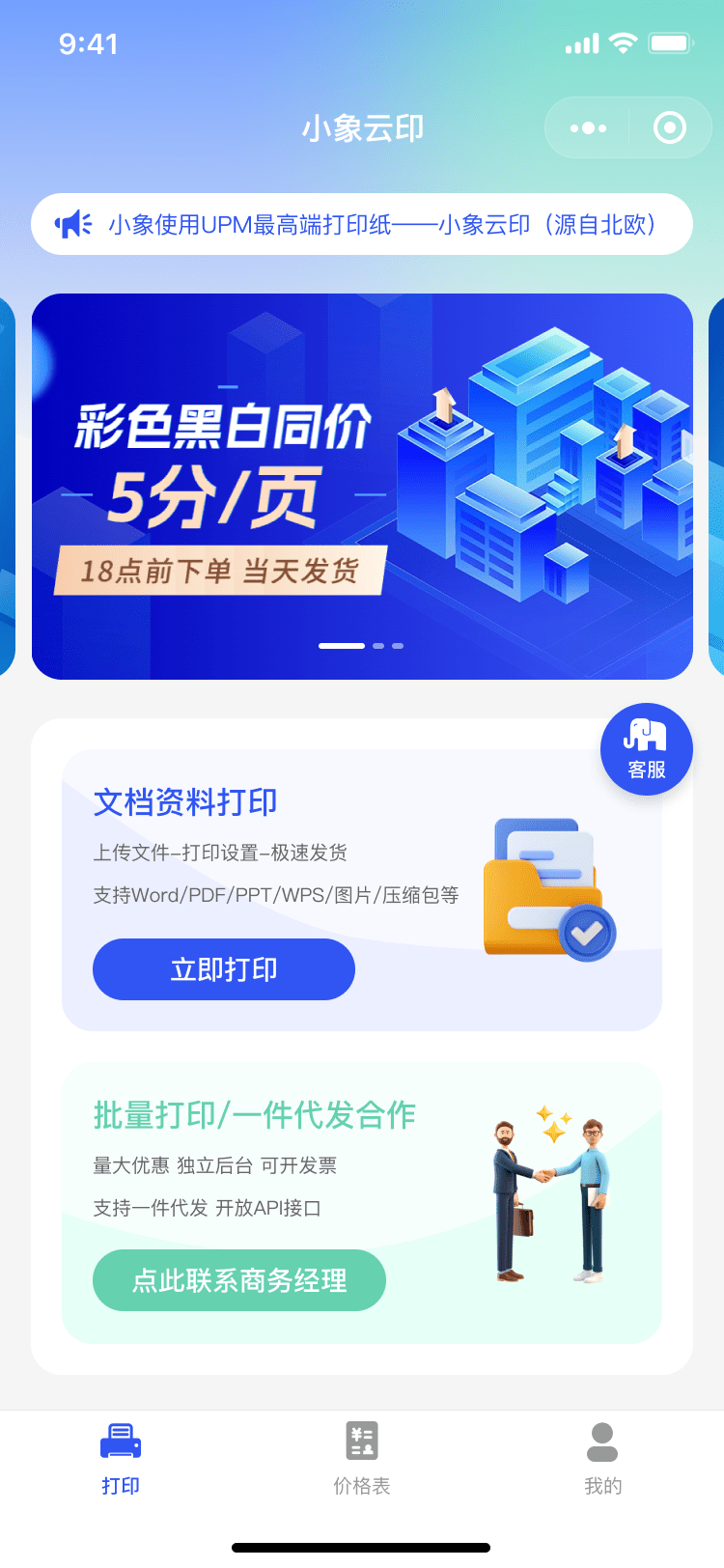This screenshot has height=1568, width=724.
Task: Open the mini program more-options menu
Action: click(x=588, y=127)
